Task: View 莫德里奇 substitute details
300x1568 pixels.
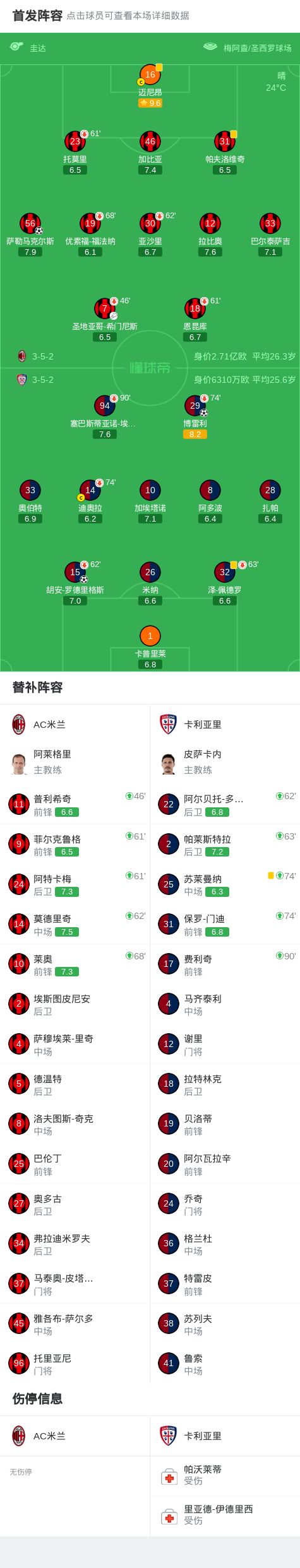Action: click(75, 924)
